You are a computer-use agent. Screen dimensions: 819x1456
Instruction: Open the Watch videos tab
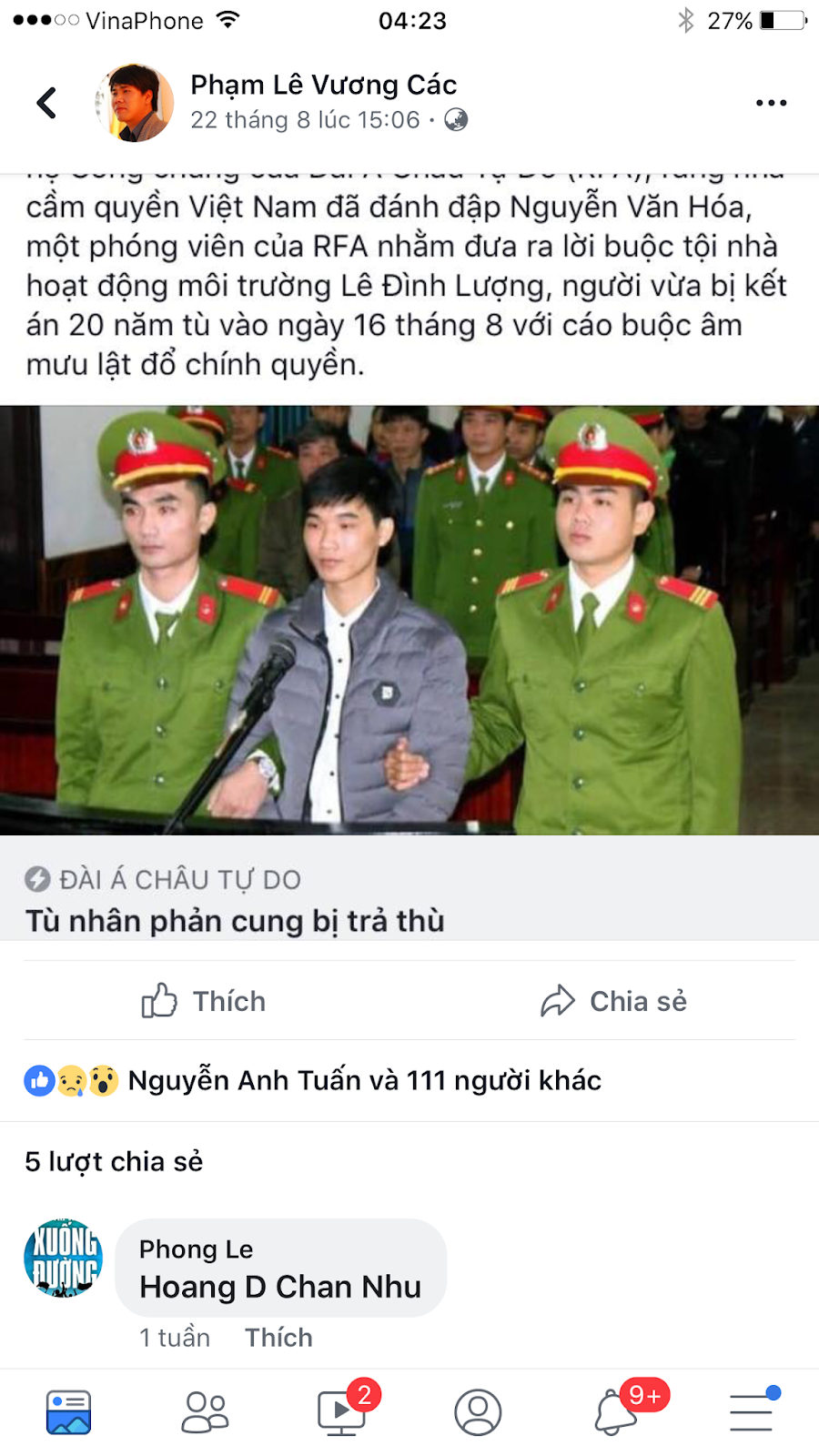point(341,1412)
